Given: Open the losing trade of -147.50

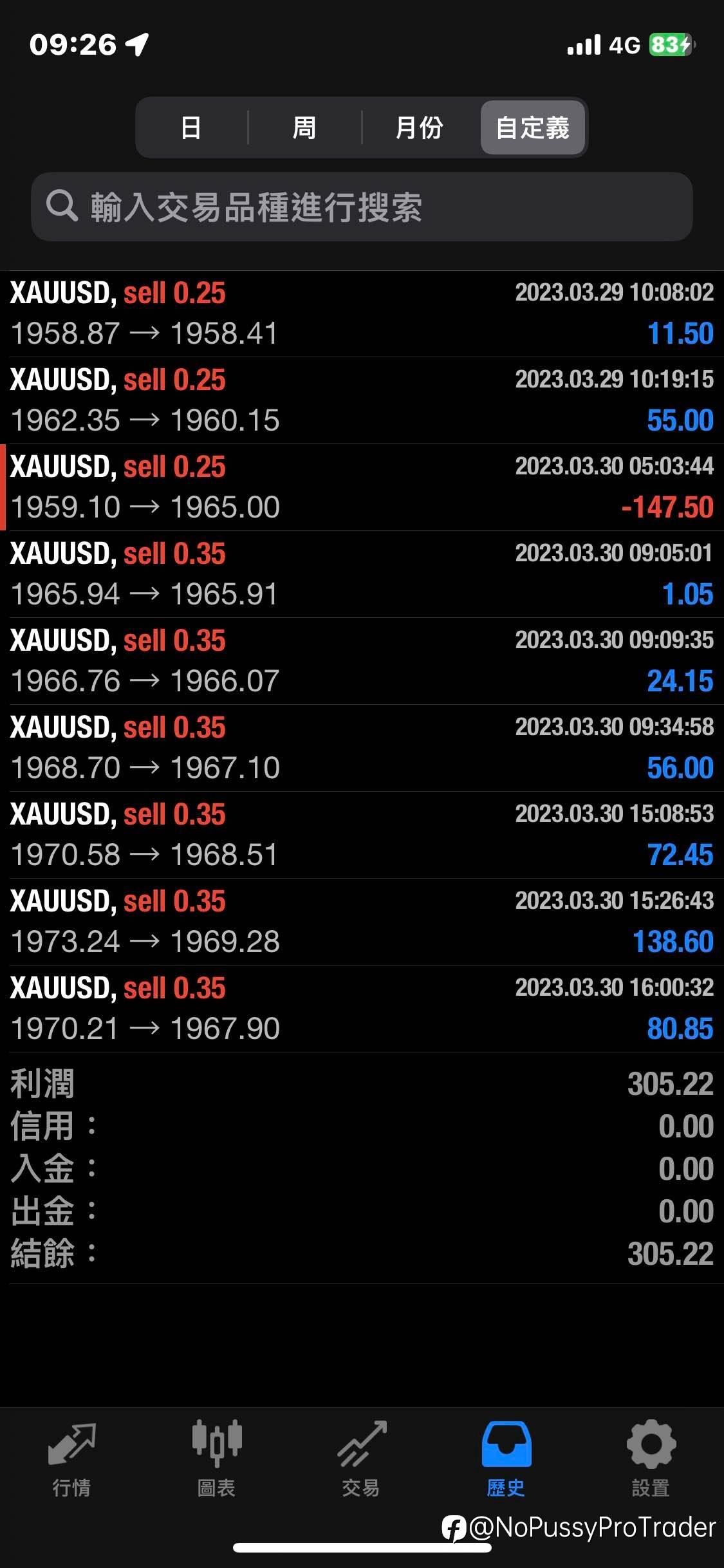Looking at the screenshot, I should point(362,487).
